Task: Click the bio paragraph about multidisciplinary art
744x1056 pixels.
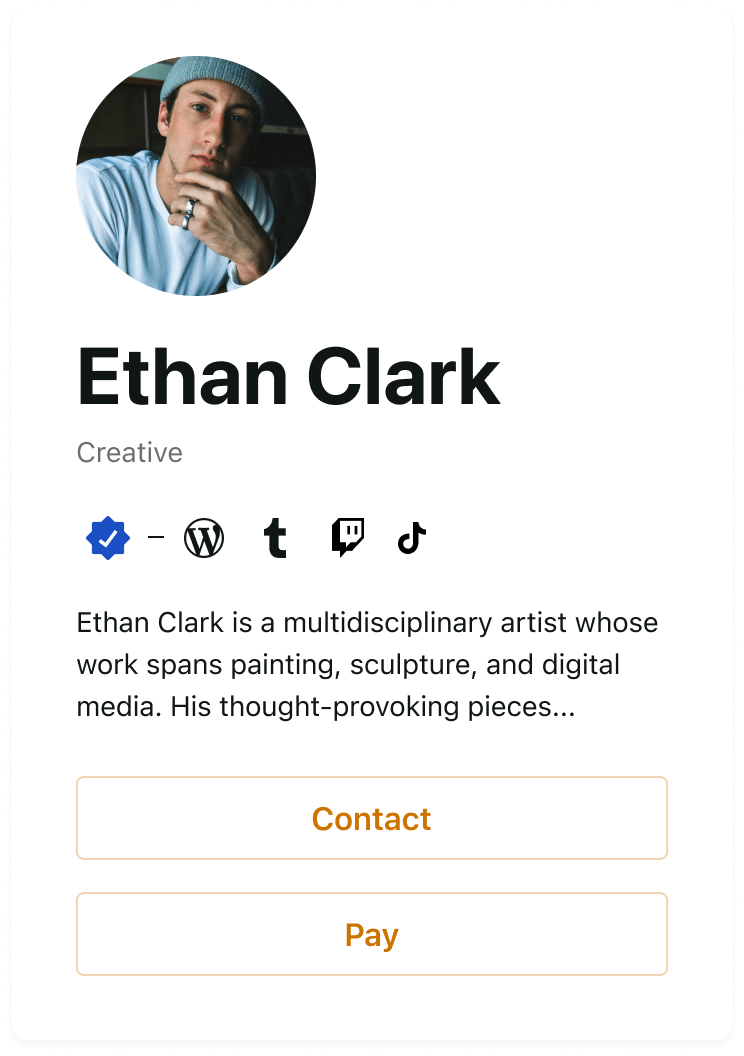Action: (x=368, y=664)
